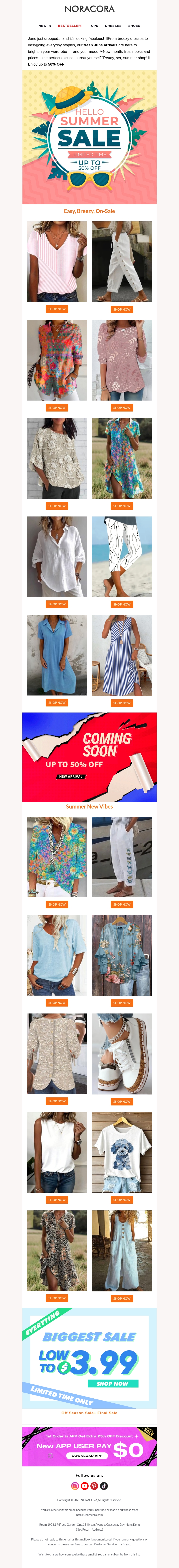
Task: Open NORACORA's Instagram page
Action: click(75, 1486)
